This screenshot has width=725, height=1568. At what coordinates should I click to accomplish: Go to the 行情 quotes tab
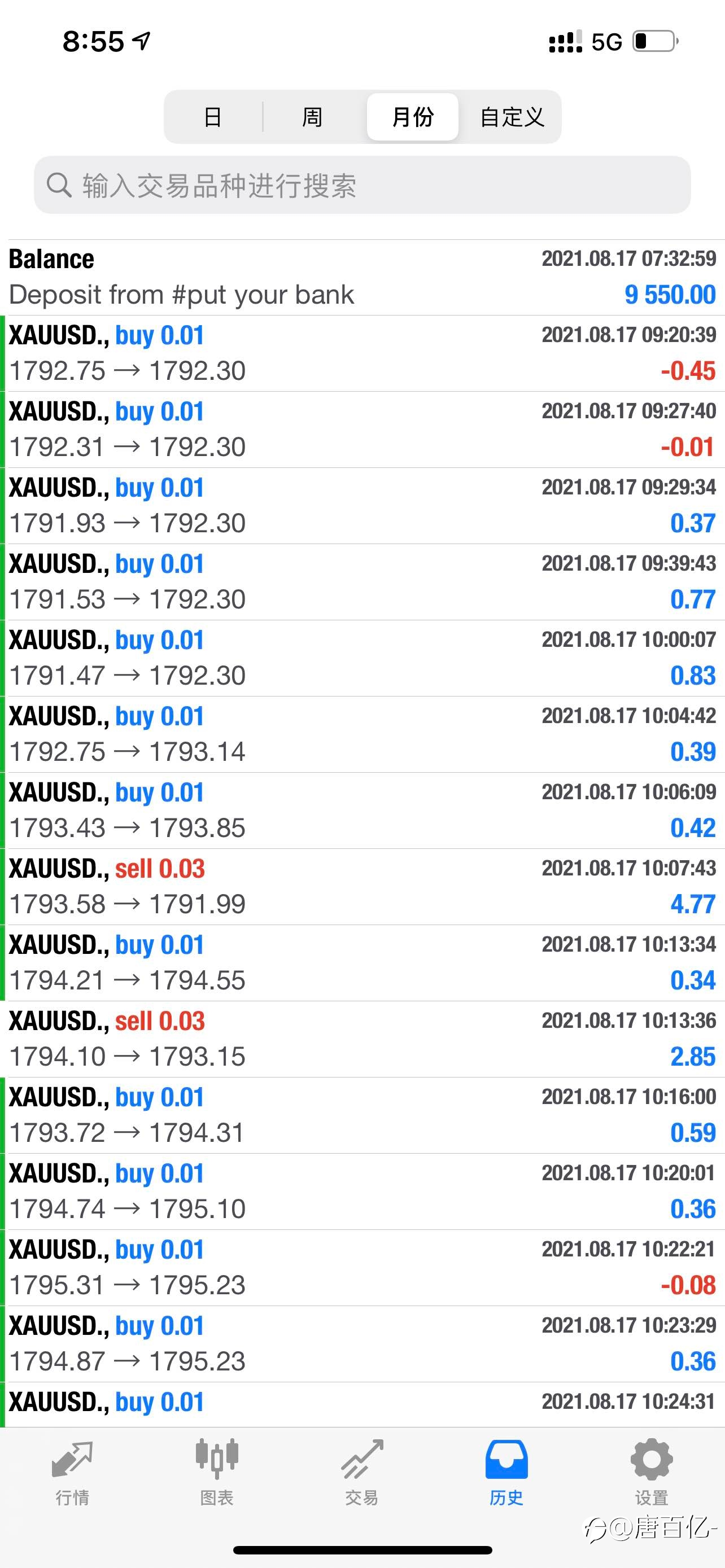coord(72,1473)
